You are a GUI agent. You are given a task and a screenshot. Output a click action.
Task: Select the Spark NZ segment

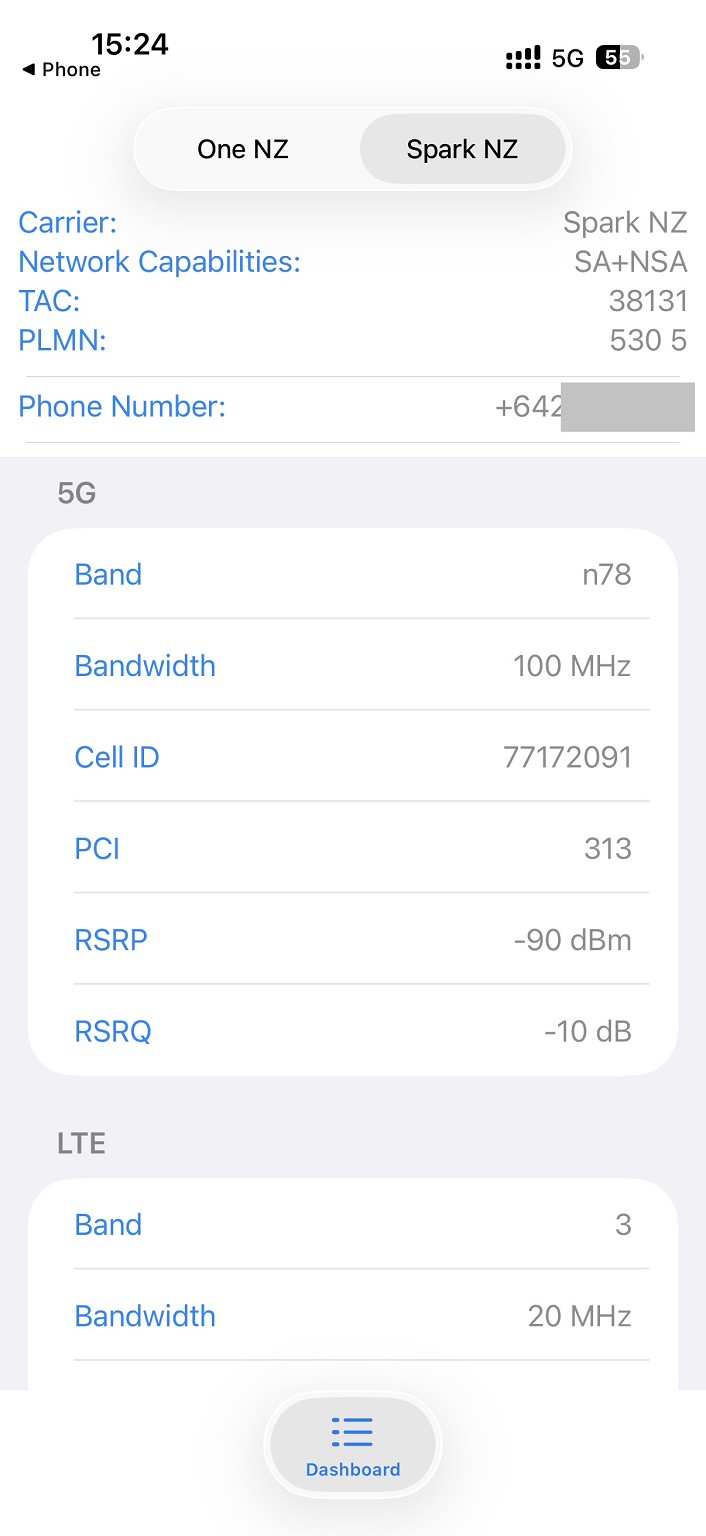(462, 149)
